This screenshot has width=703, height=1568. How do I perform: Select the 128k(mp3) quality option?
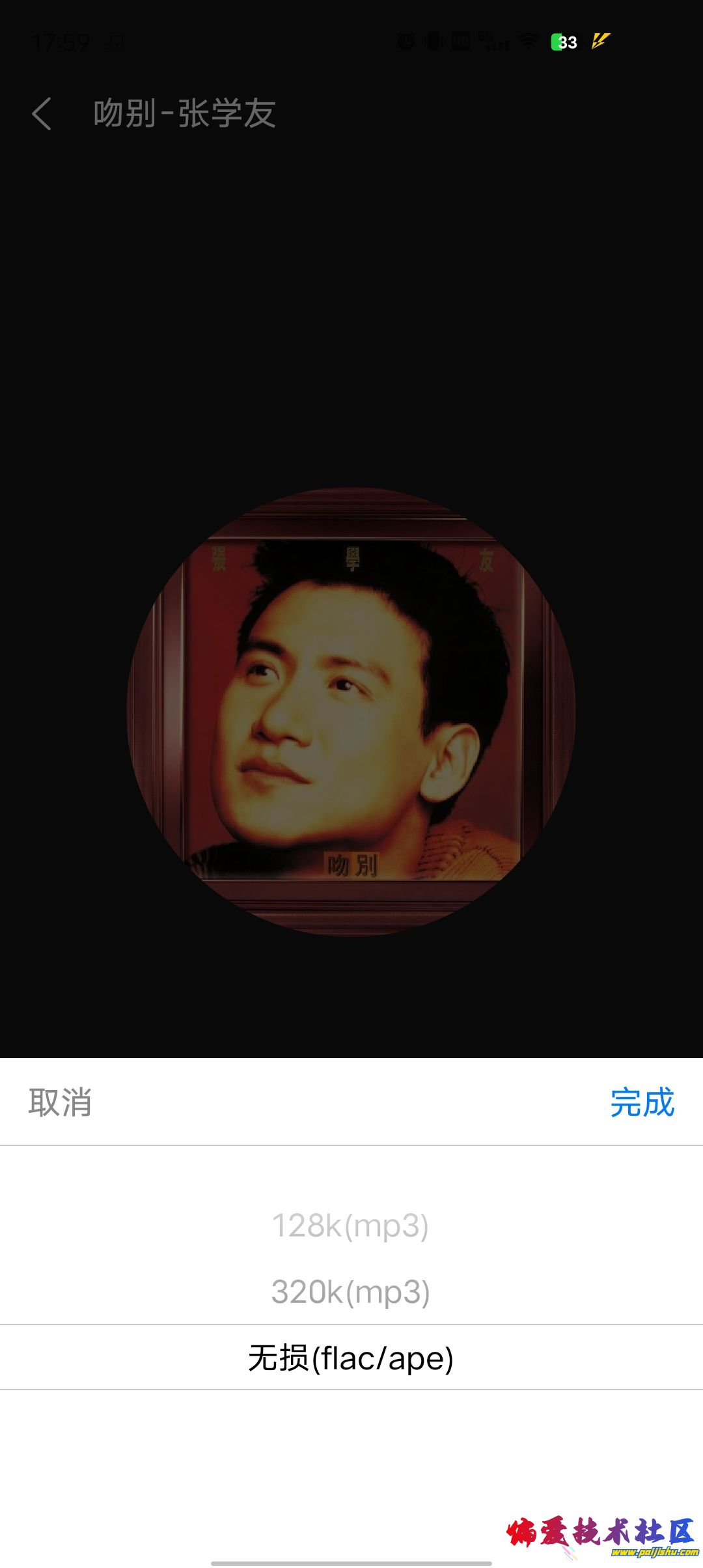click(350, 1226)
